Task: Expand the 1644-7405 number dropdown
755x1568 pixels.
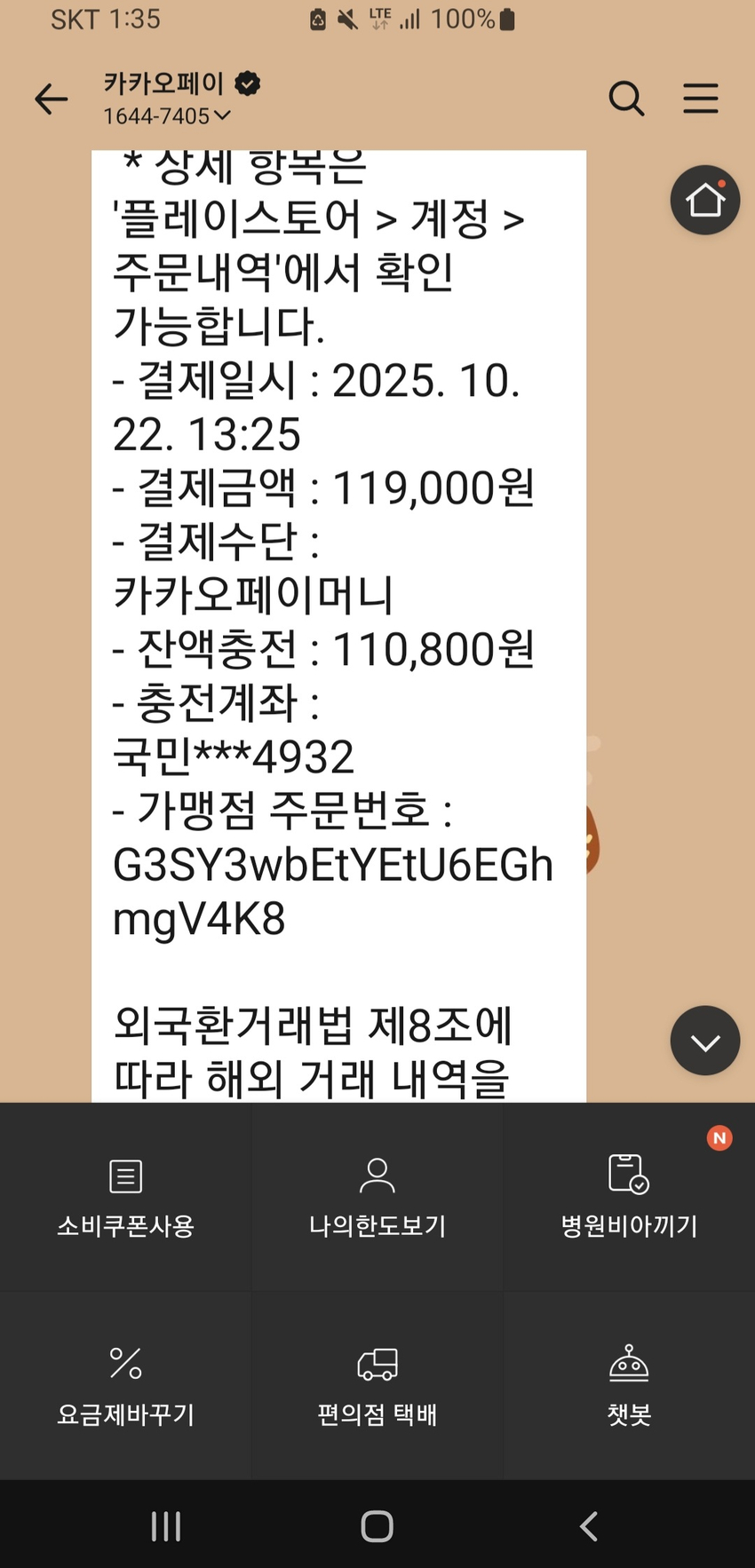Action: pyautogui.click(x=167, y=116)
